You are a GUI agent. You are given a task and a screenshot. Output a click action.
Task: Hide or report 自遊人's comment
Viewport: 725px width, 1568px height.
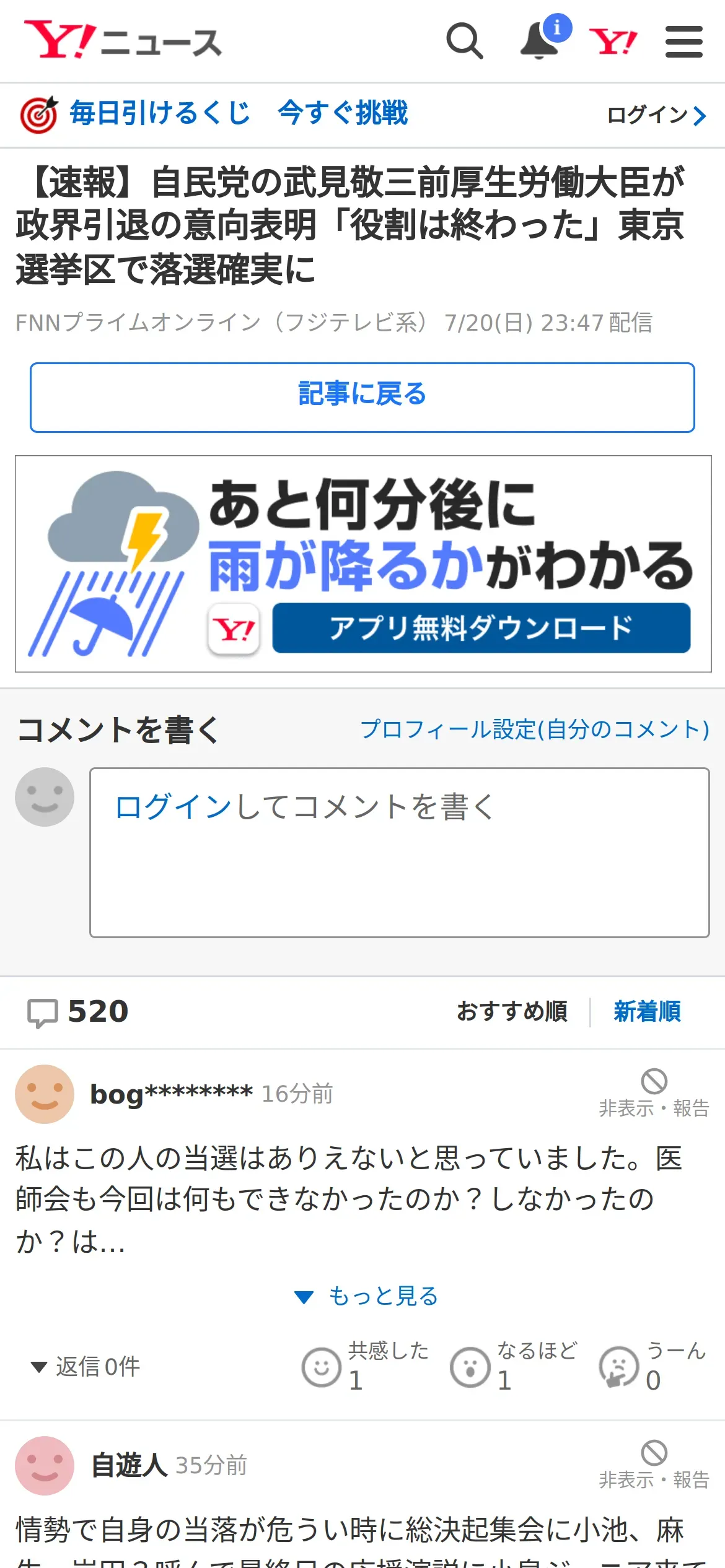click(x=654, y=1465)
